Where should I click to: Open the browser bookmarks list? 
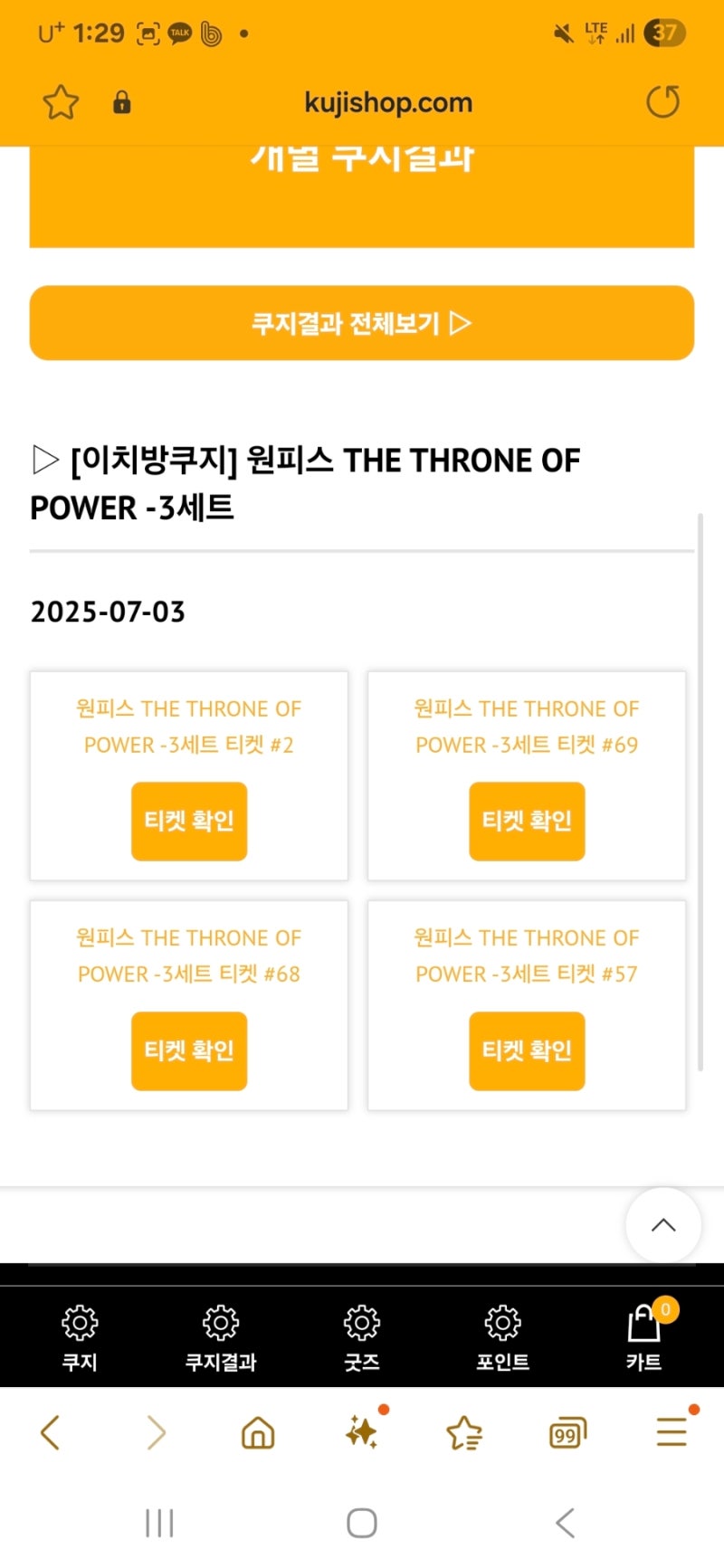click(464, 1432)
